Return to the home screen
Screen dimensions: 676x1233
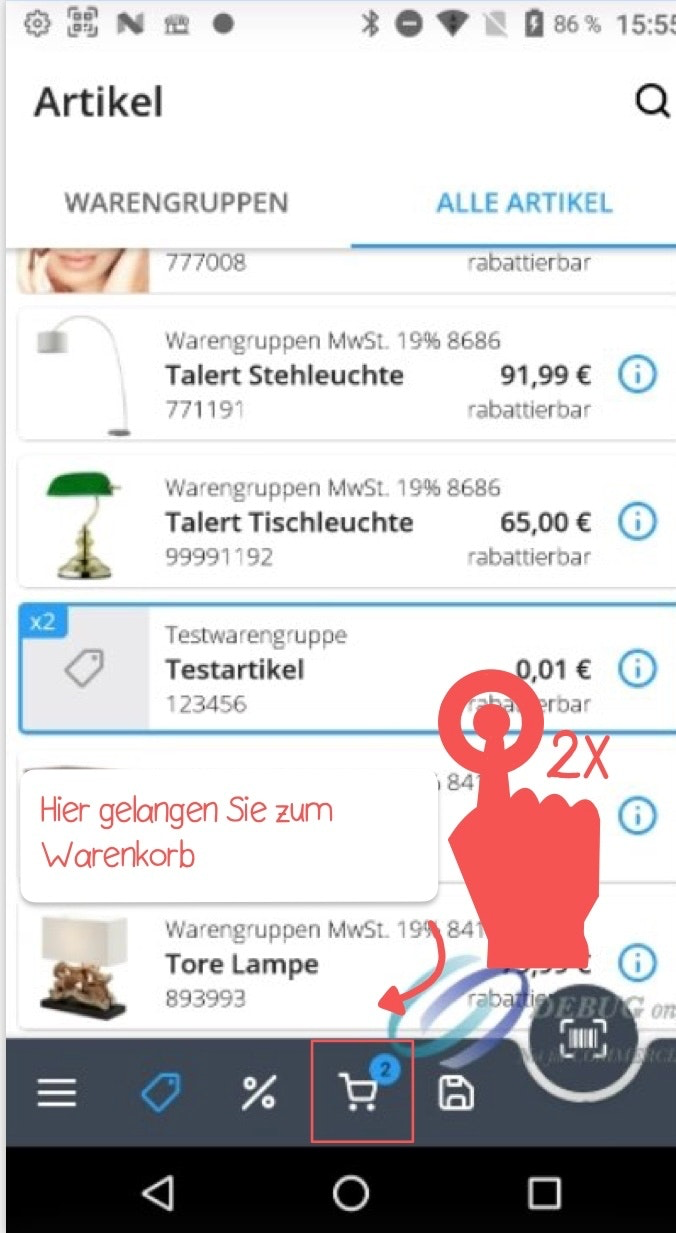click(x=350, y=1192)
